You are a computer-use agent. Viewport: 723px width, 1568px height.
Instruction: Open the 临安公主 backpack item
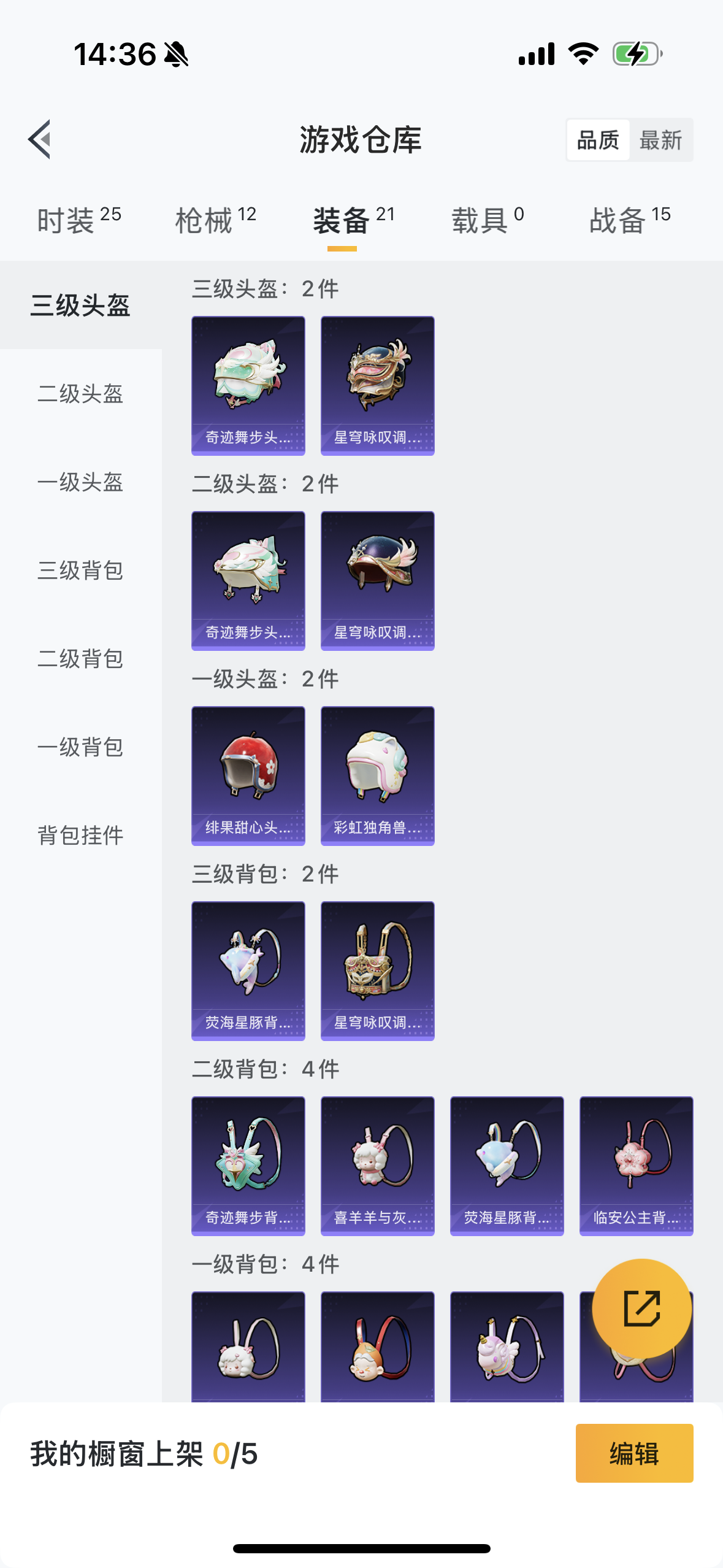pyautogui.click(x=637, y=1166)
